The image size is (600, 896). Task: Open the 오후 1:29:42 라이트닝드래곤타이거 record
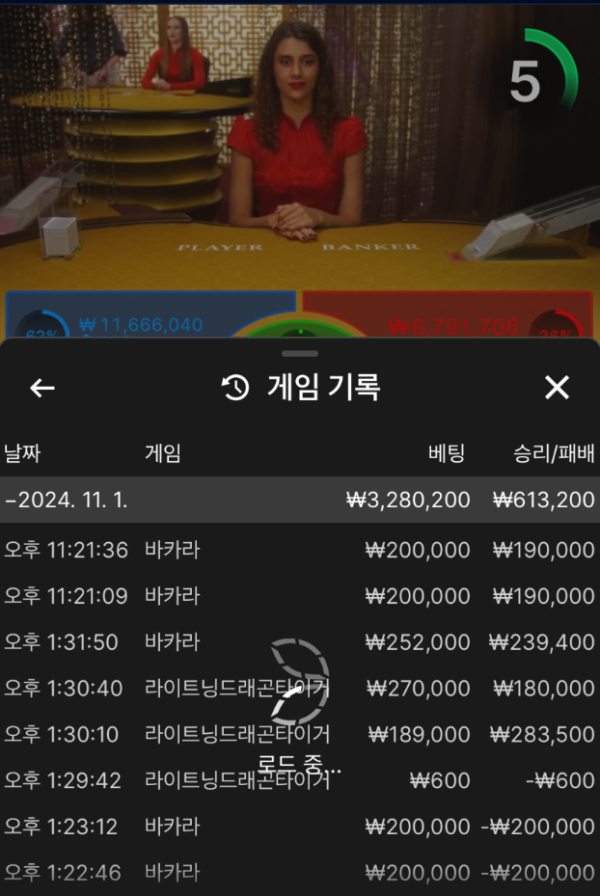300,781
